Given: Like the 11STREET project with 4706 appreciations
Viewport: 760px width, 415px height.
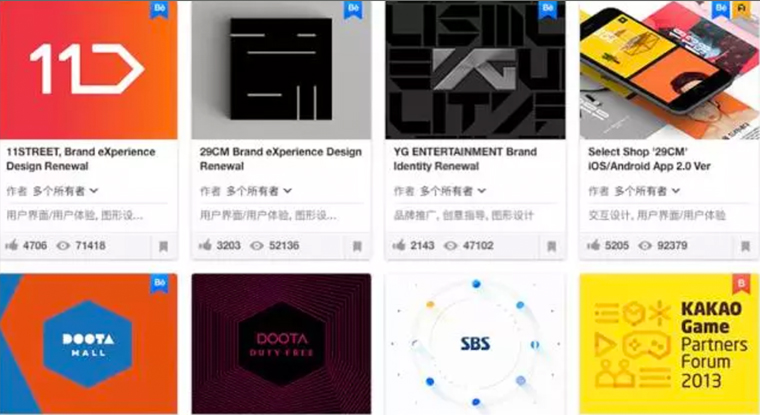Looking at the screenshot, I should click(12, 245).
